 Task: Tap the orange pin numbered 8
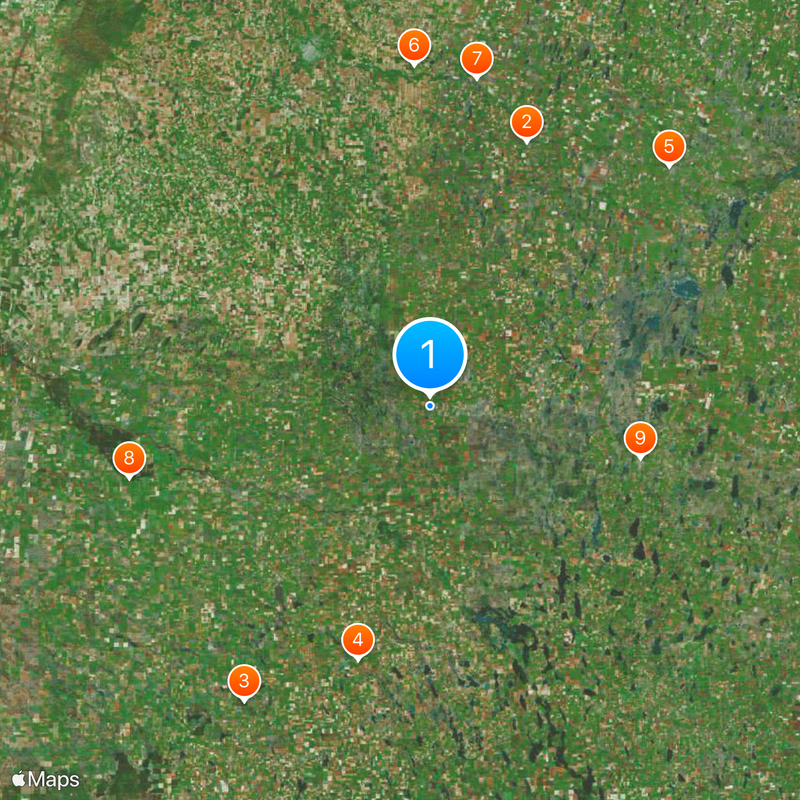129,459
